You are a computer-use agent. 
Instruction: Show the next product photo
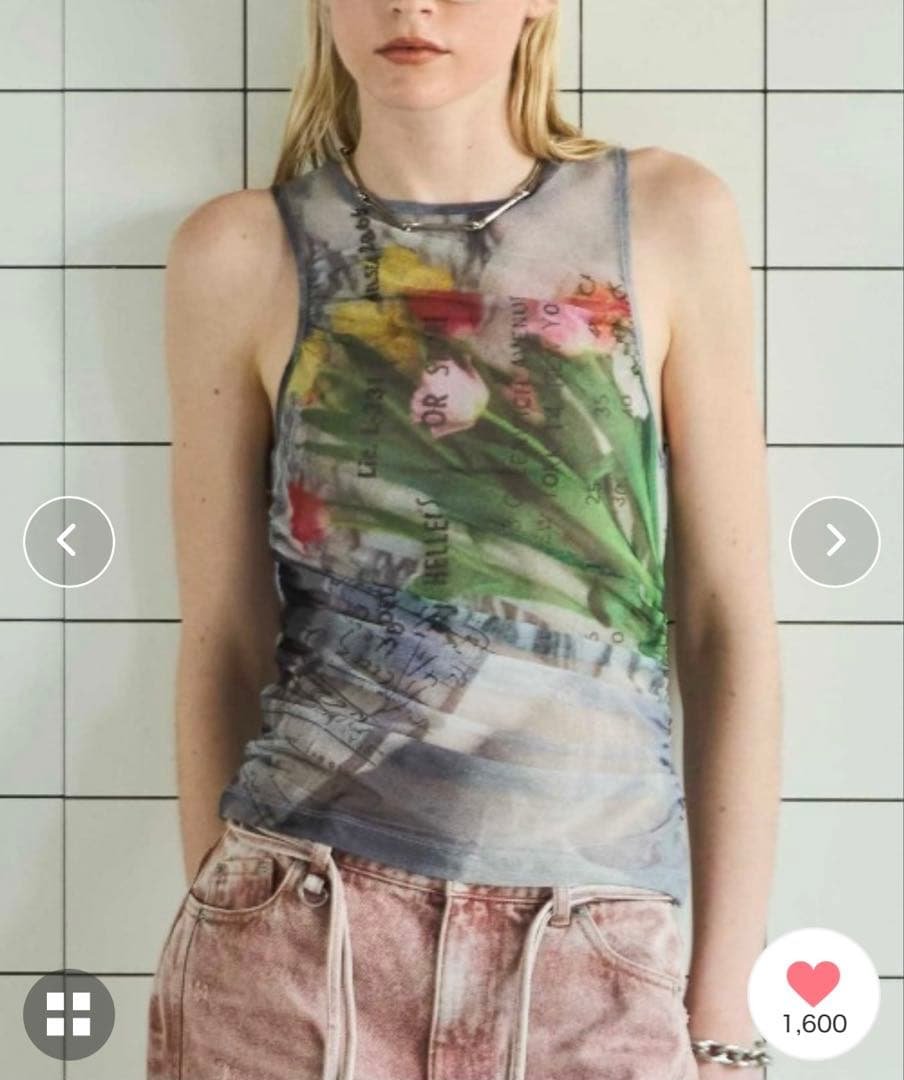point(834,541)
